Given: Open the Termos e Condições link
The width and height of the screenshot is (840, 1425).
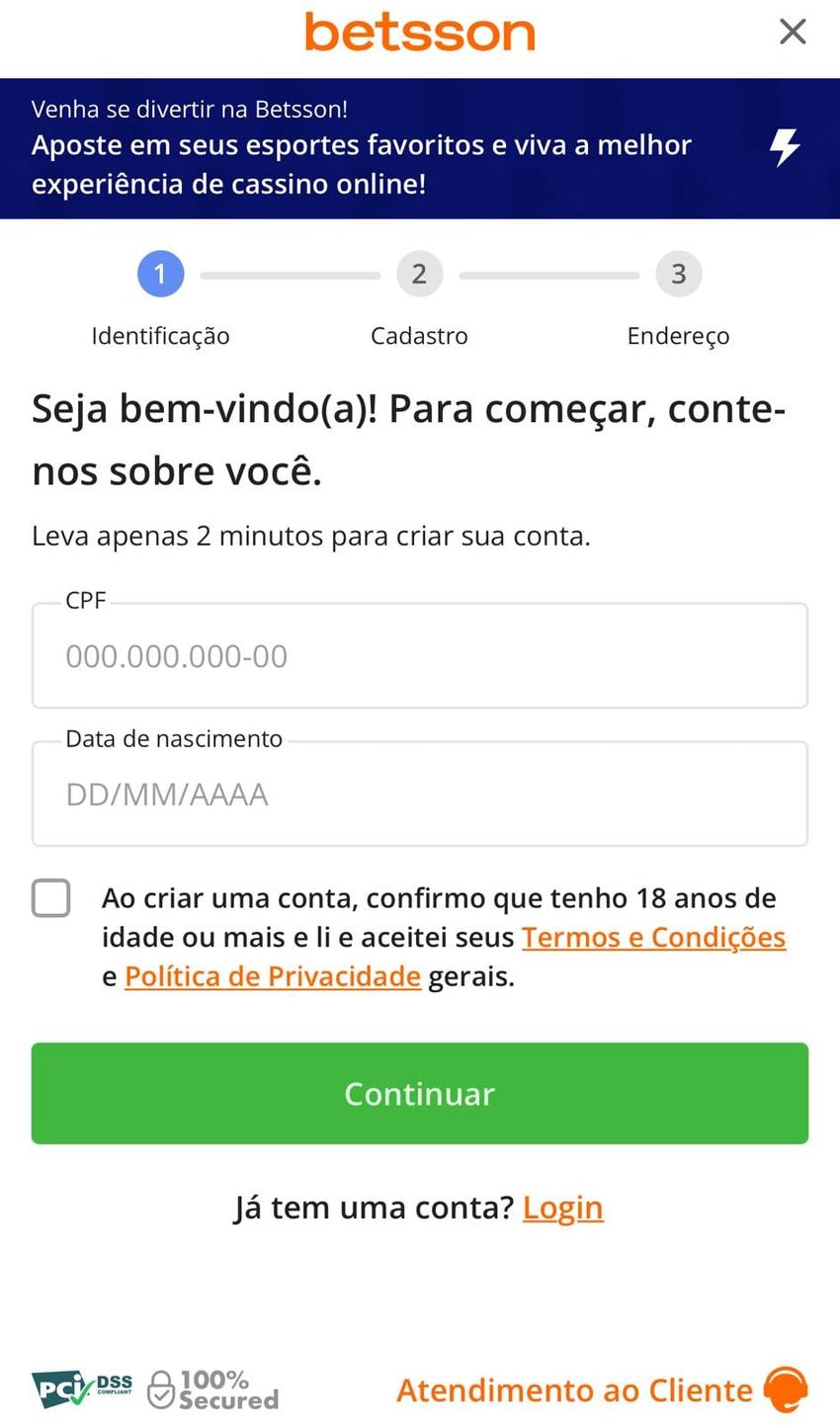Looking at the screenshot, I should pos(653,936).
